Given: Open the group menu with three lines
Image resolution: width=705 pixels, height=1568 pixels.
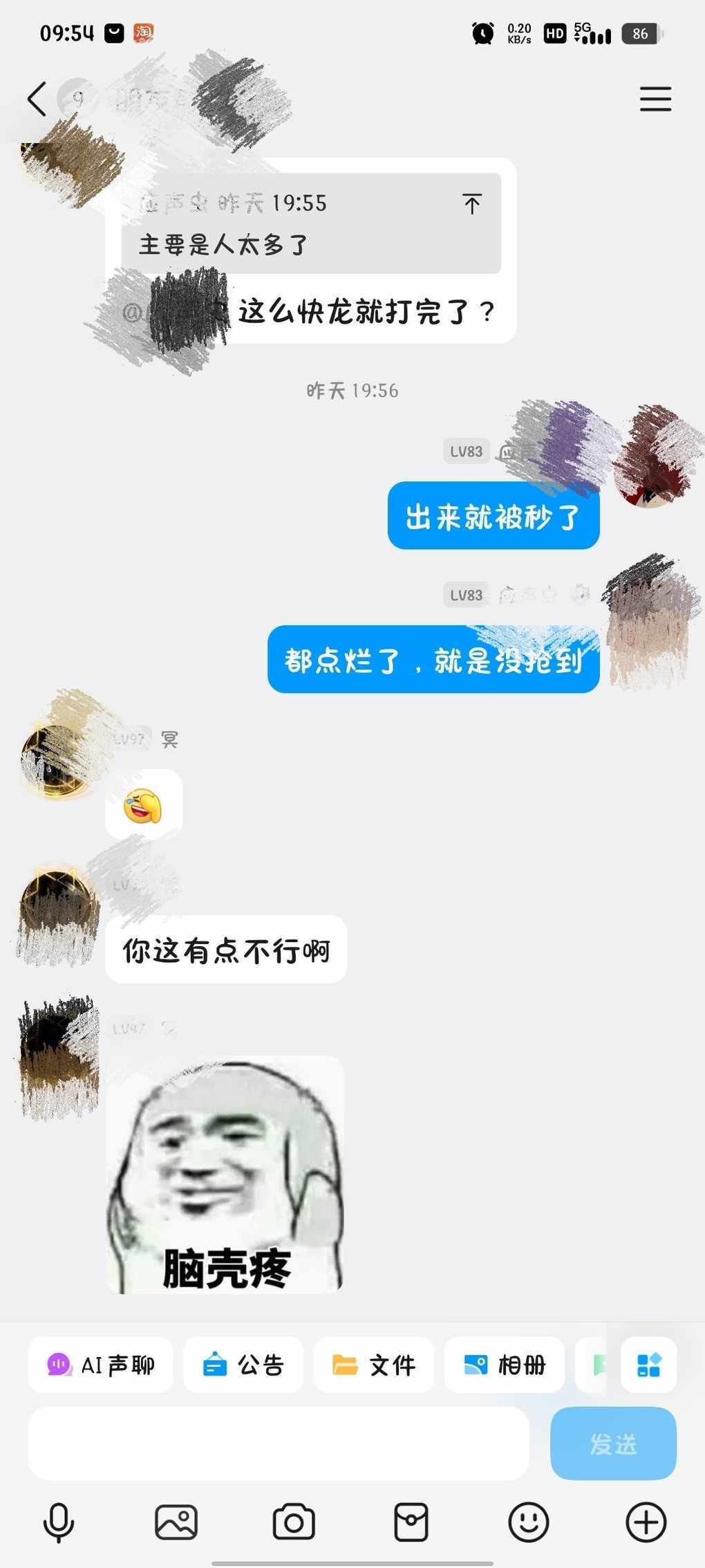Looking at the screenshot, I should [x=655, y=99].
